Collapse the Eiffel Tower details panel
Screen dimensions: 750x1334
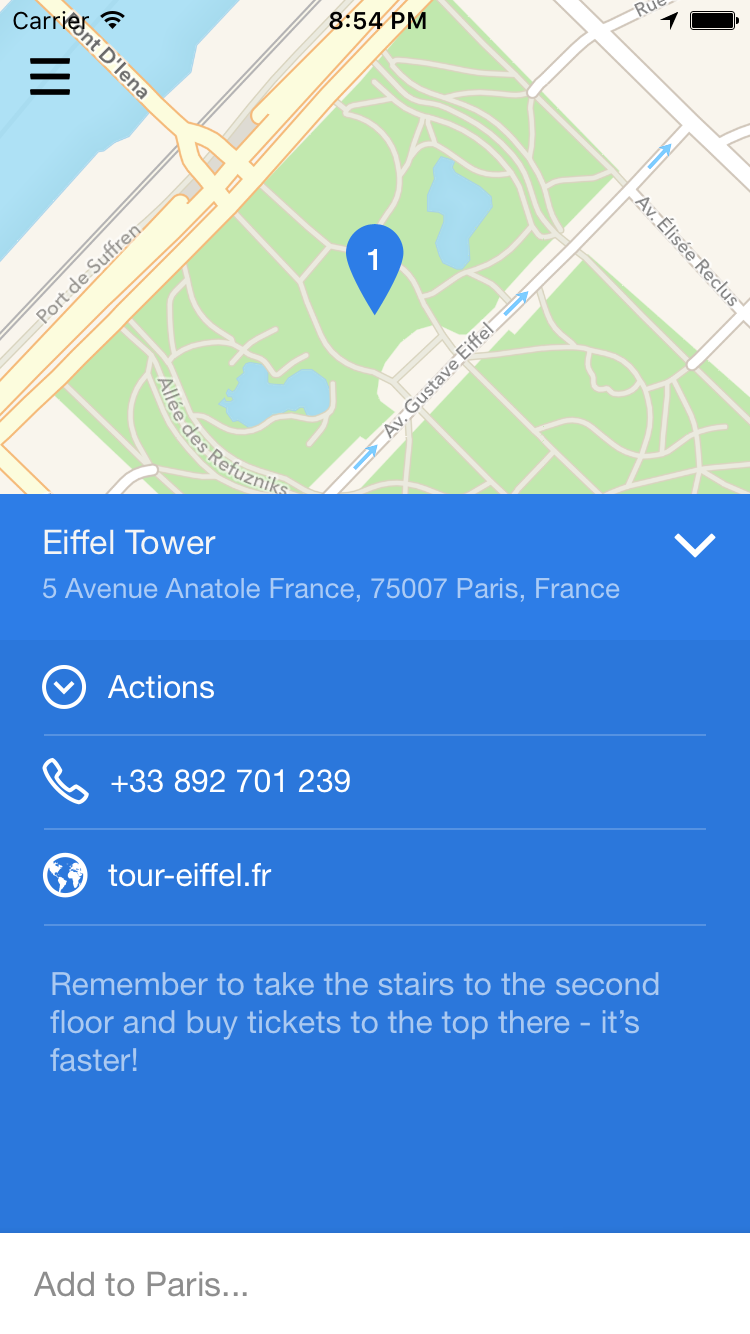click(x=694, y=545)
